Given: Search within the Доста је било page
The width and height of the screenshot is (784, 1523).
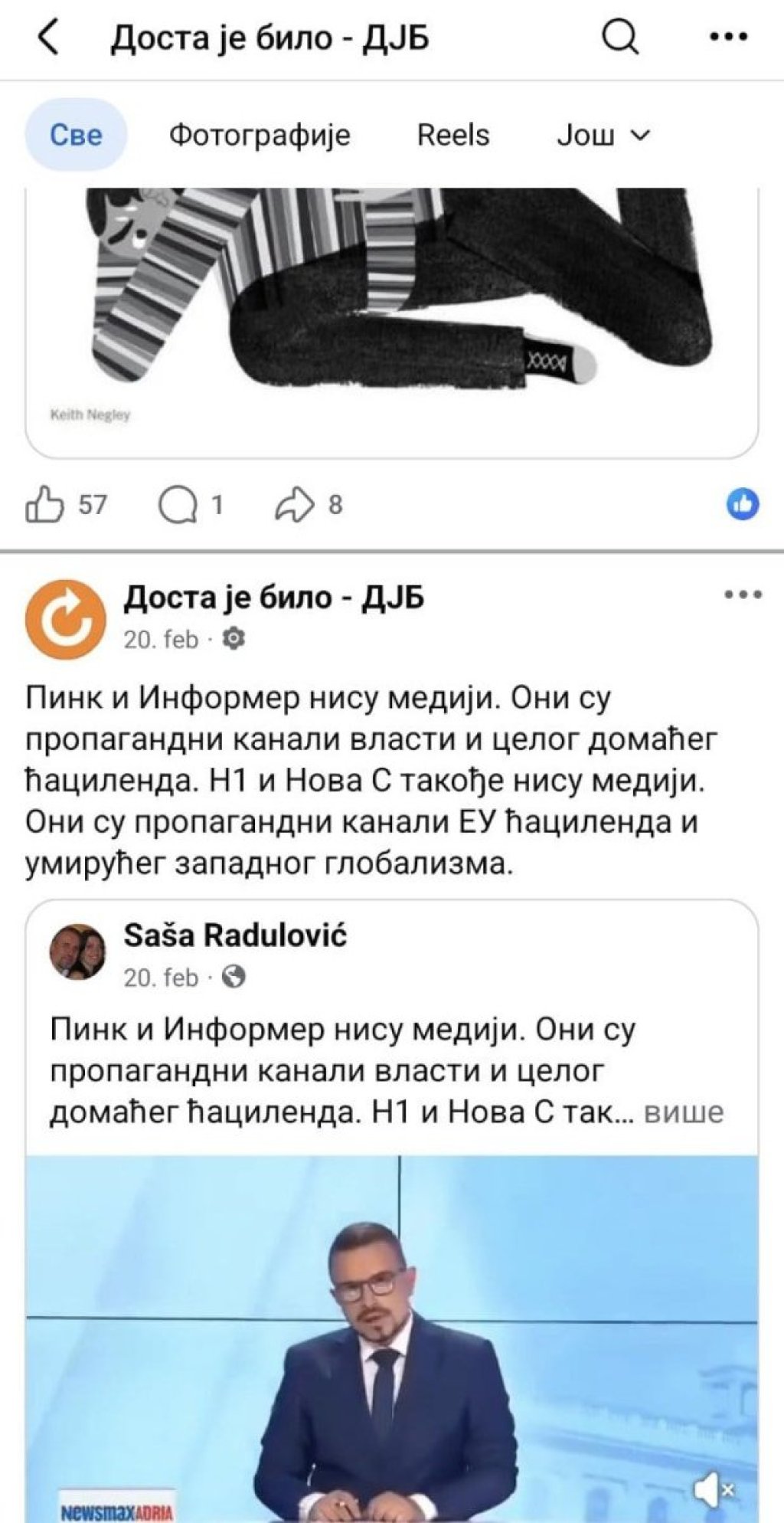Looking at the screenshot, I should 619,36.
